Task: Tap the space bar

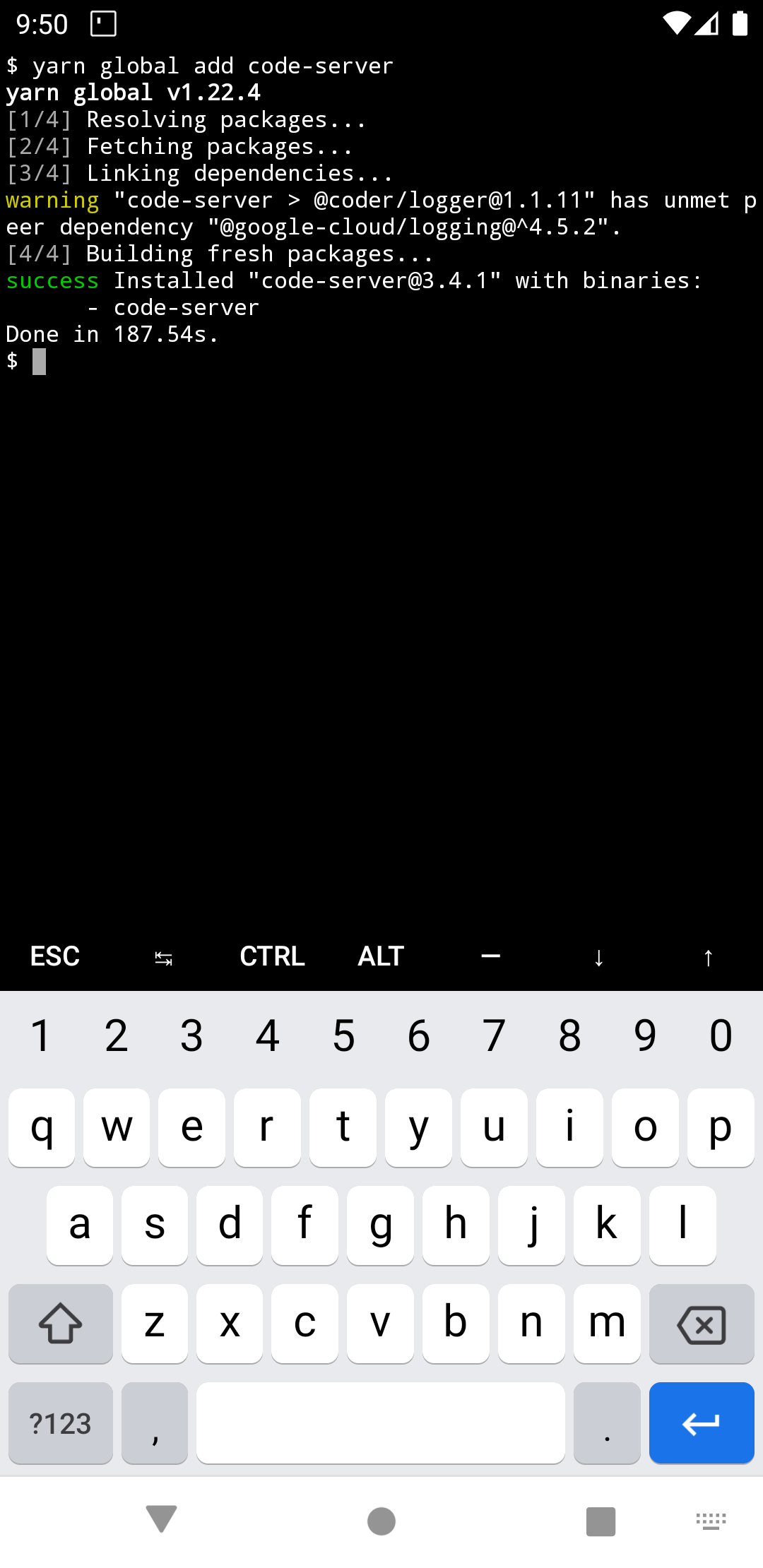Action: coord(380,1423)
